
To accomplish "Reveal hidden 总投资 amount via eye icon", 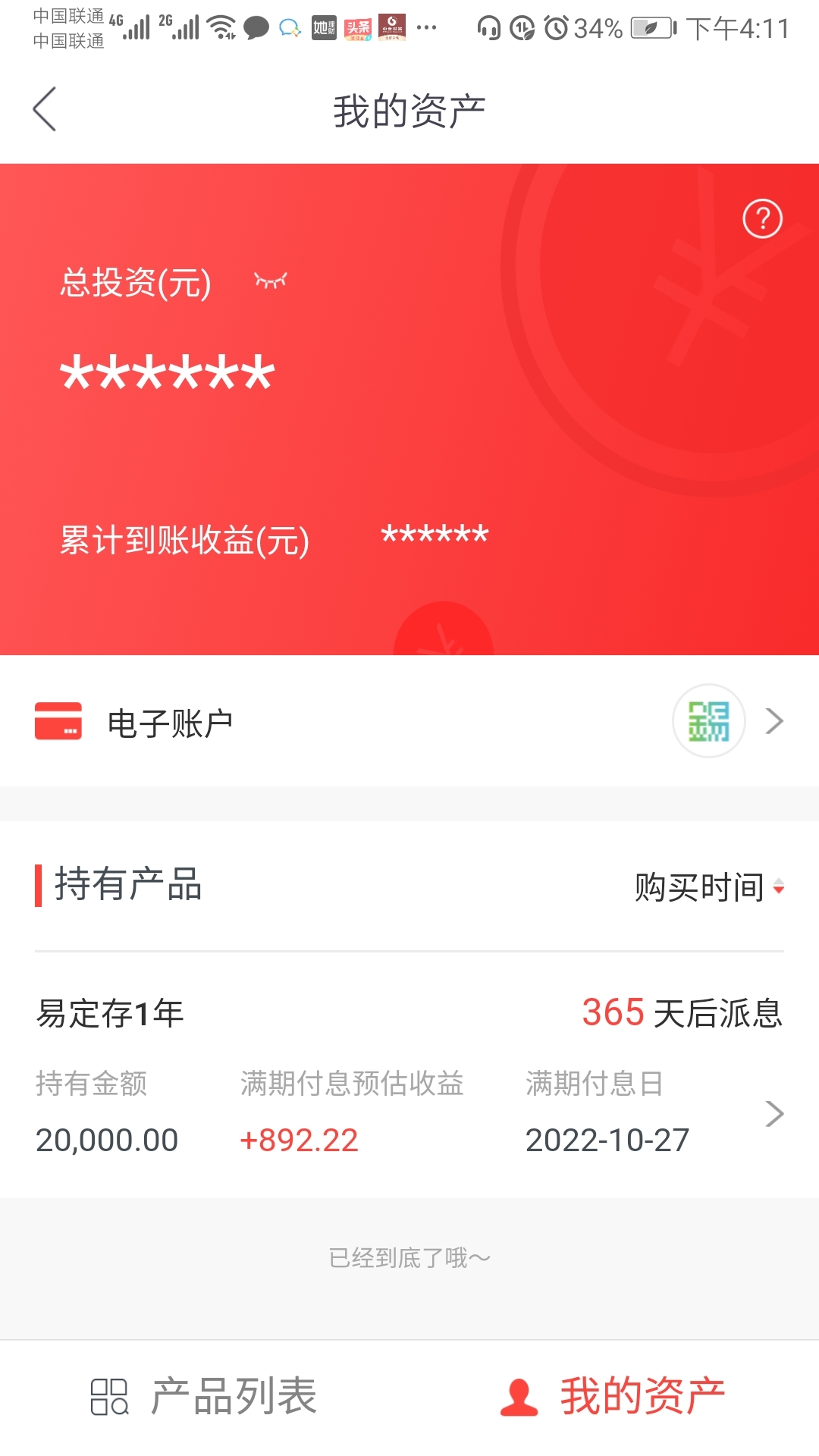I will (x=271, y=281).
